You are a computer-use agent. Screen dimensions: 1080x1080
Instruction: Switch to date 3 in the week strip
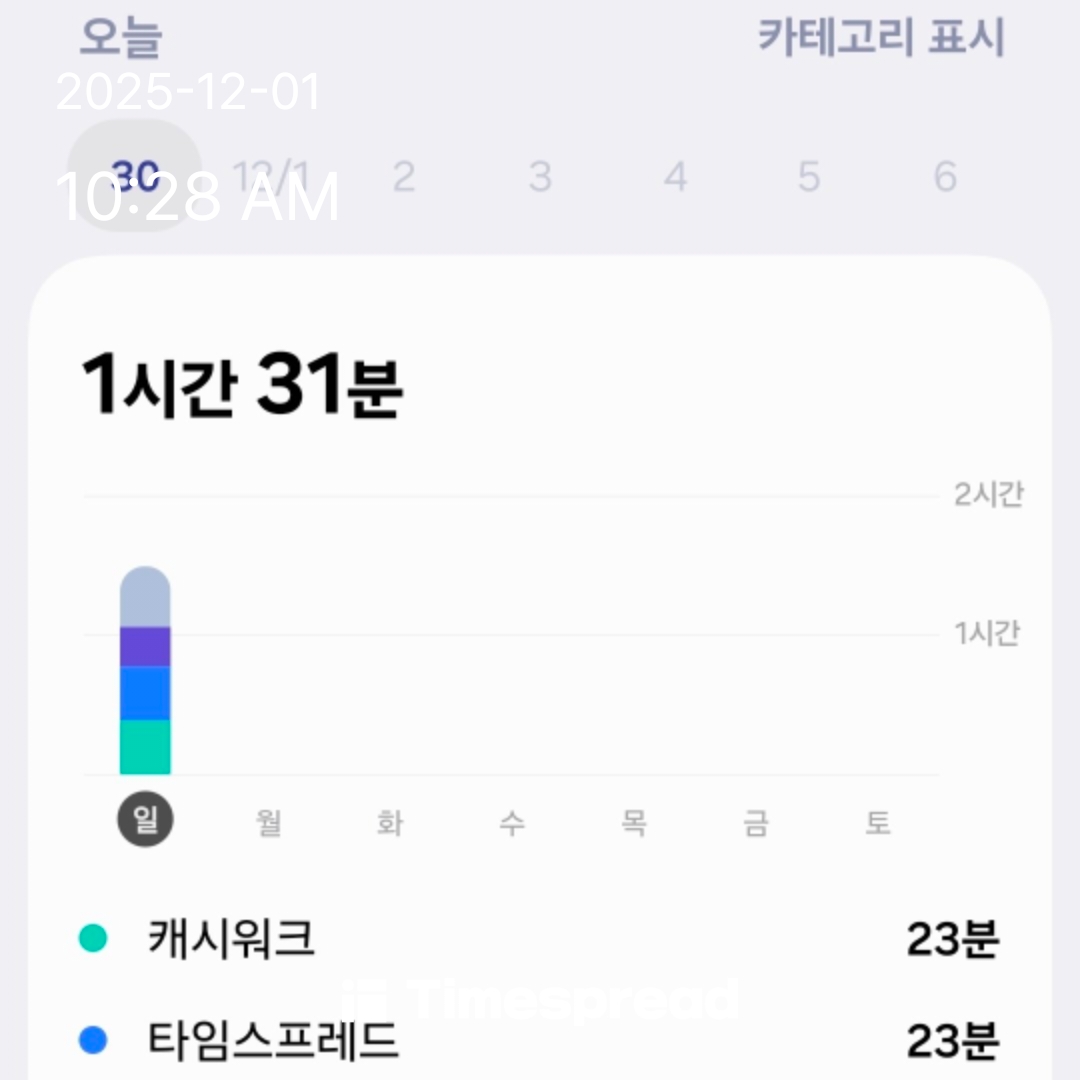540,177
